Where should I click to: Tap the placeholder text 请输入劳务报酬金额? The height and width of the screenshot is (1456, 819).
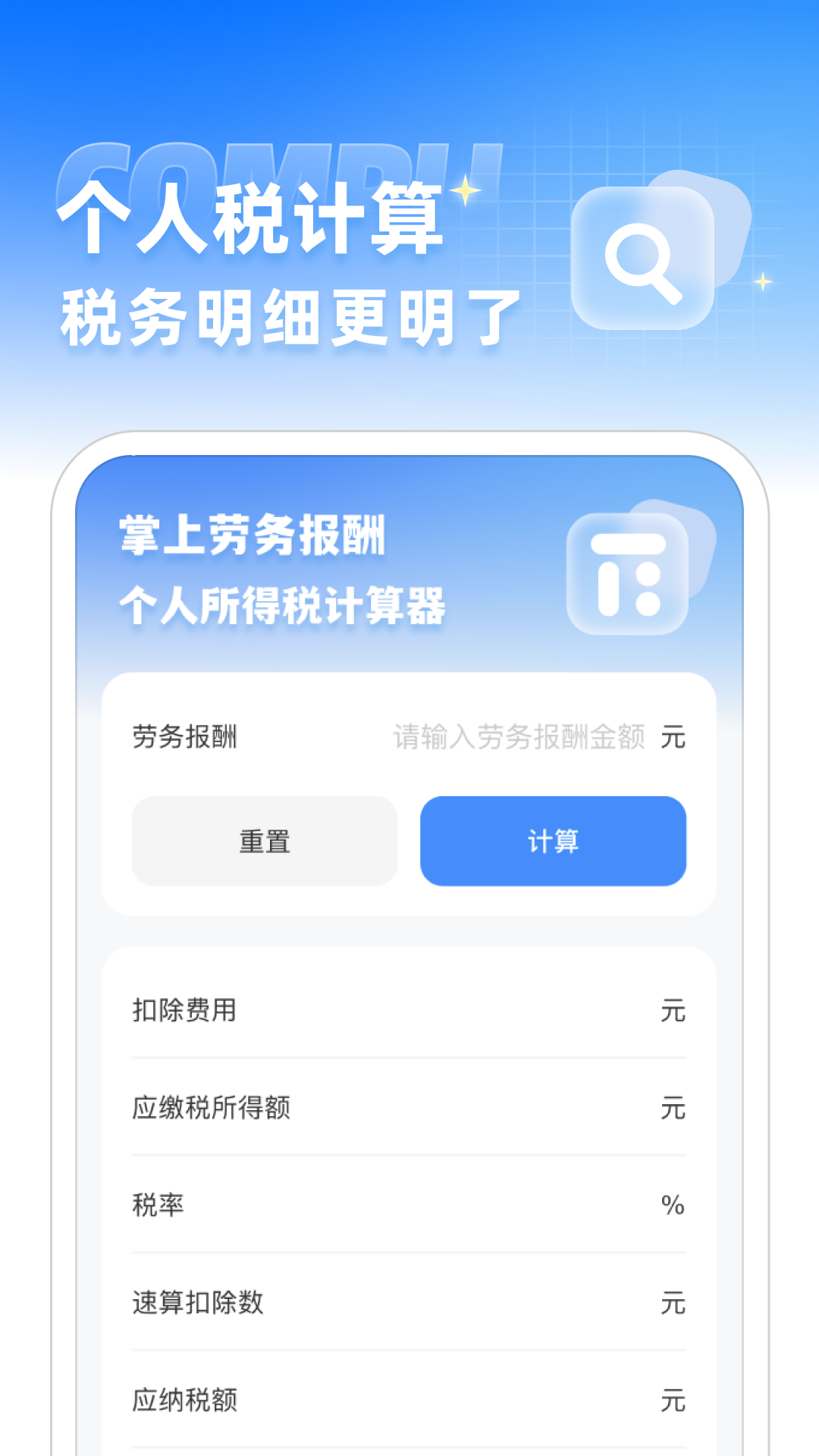(520, 736)
